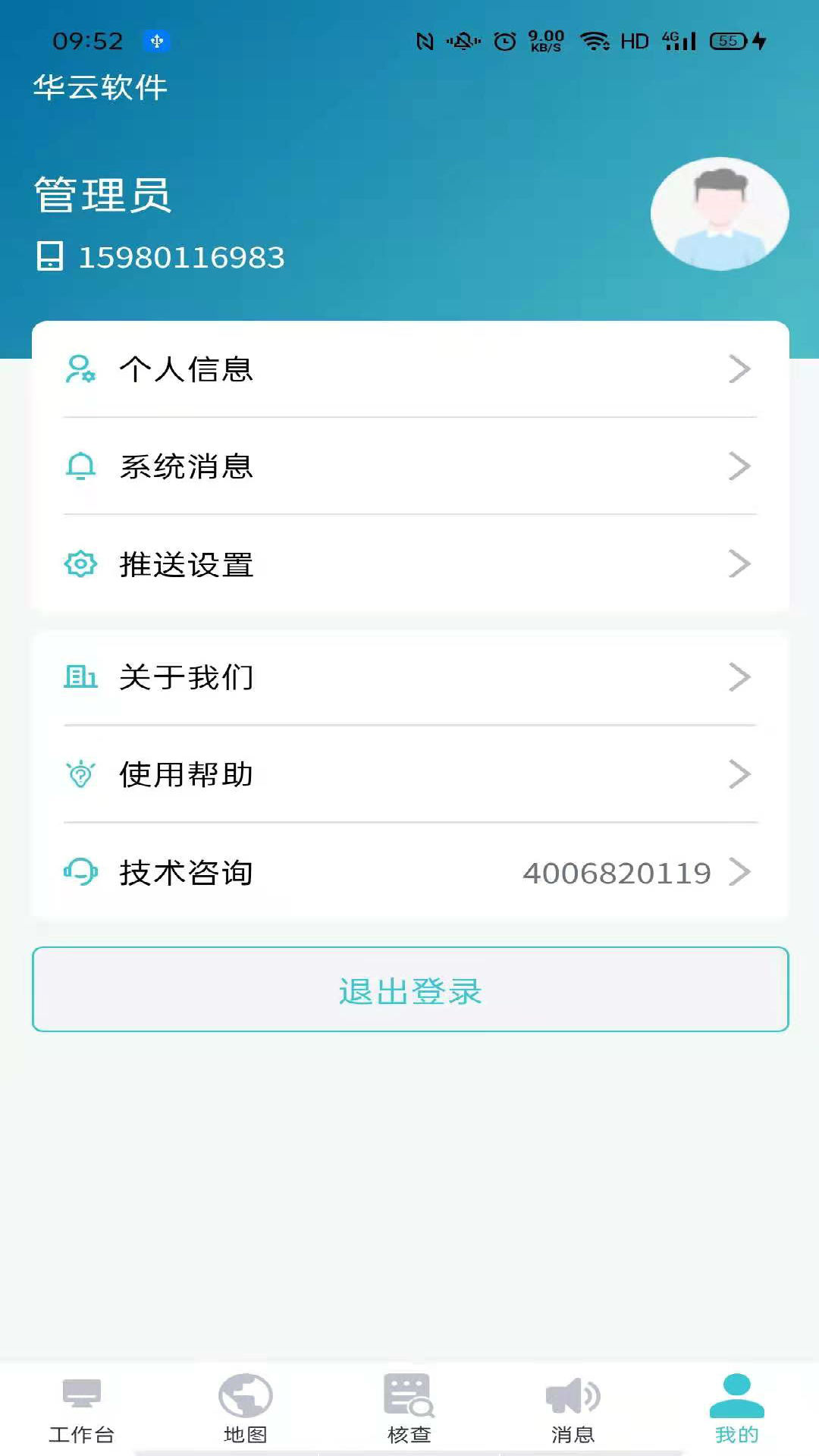
Task: Open 系统消息 (system messages)
Action: (x=409, y=466)
